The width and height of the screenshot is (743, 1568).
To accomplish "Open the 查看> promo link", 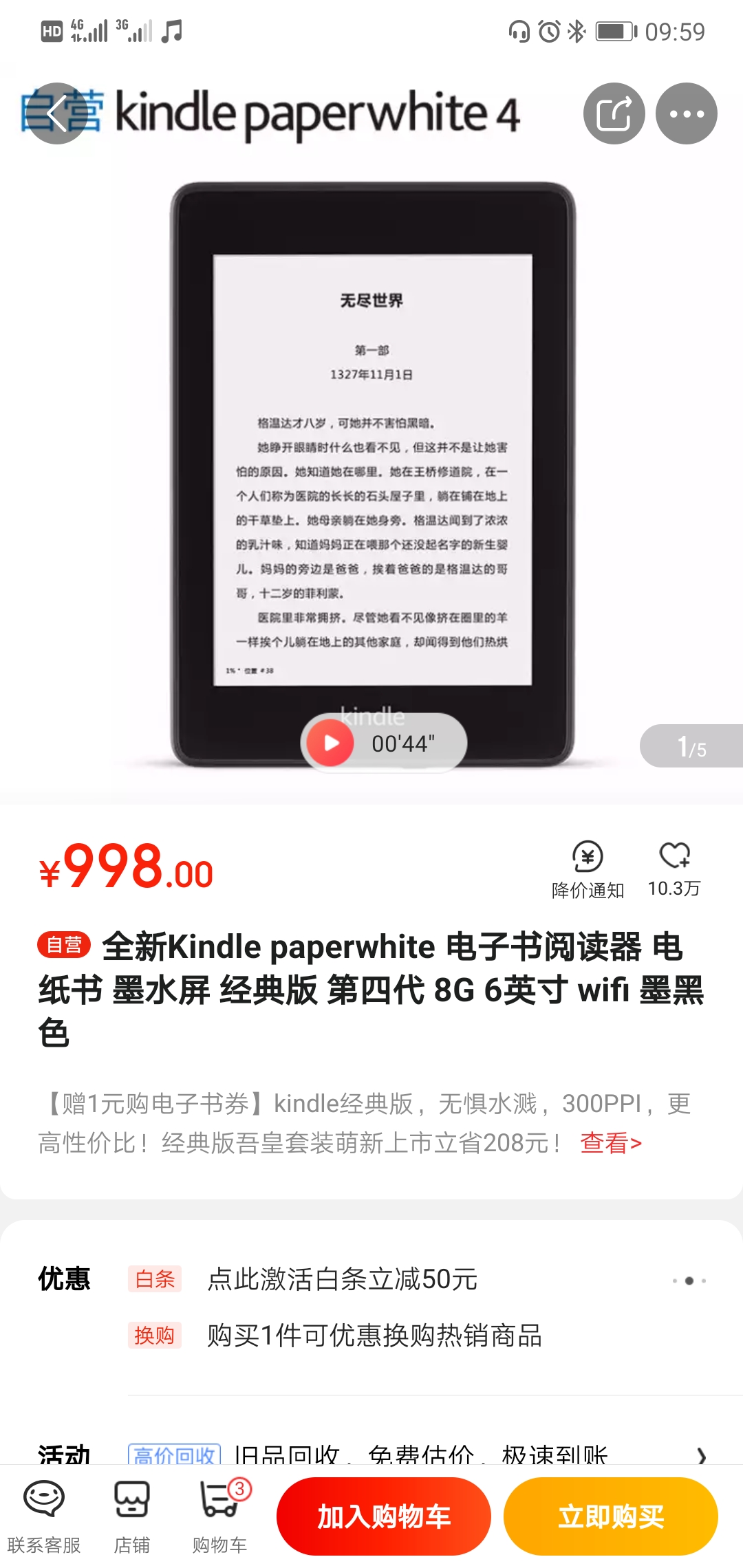I will (x=611, y=1143).
